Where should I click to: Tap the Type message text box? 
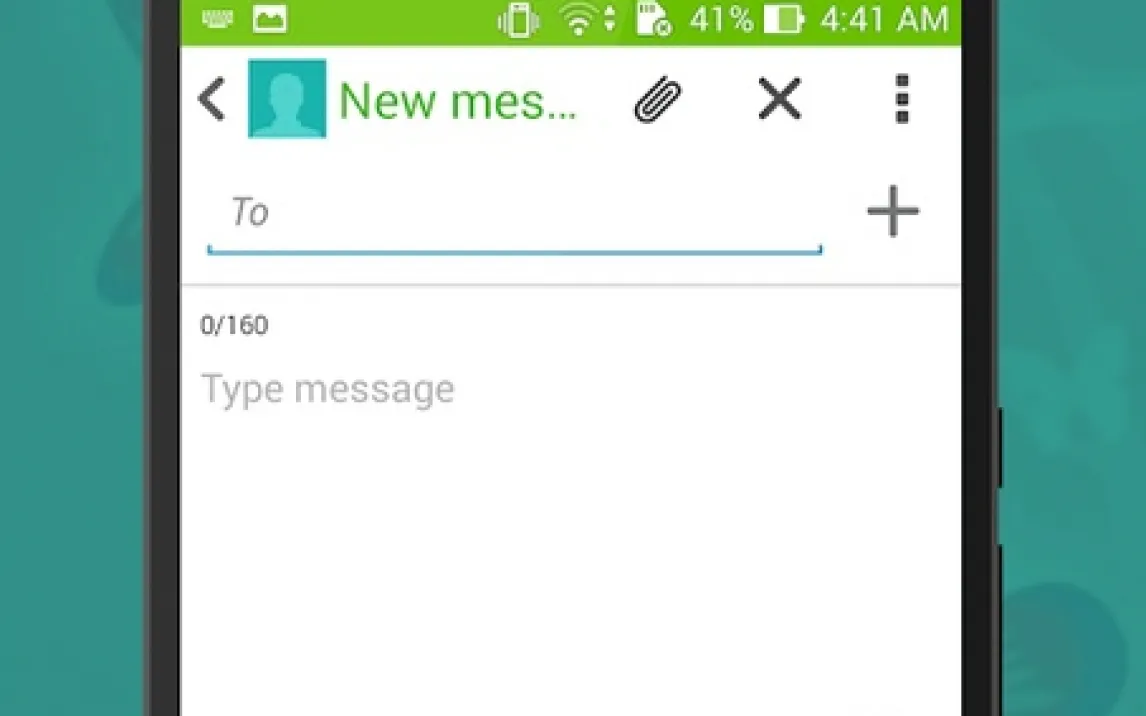[570, 389]
